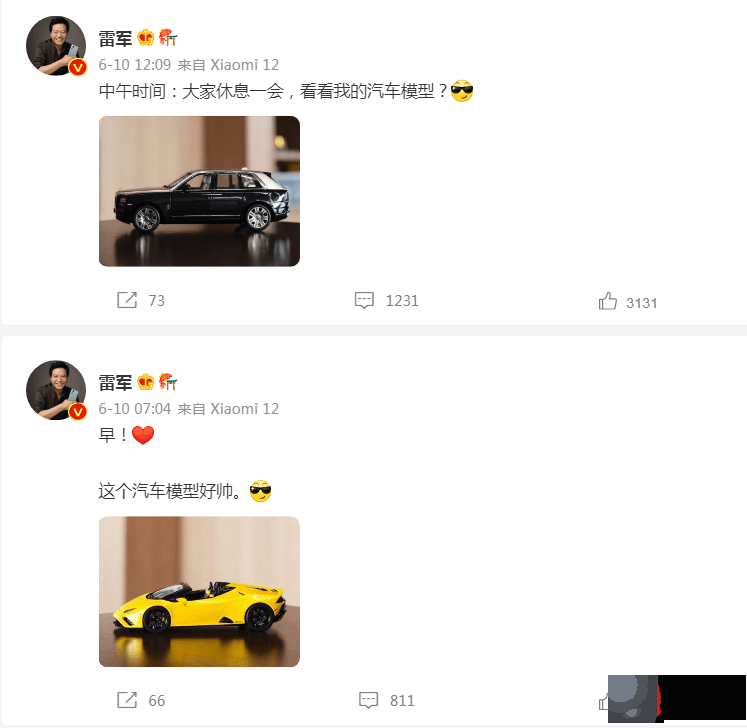
Task: View the black car model photo
Action: 199,191
